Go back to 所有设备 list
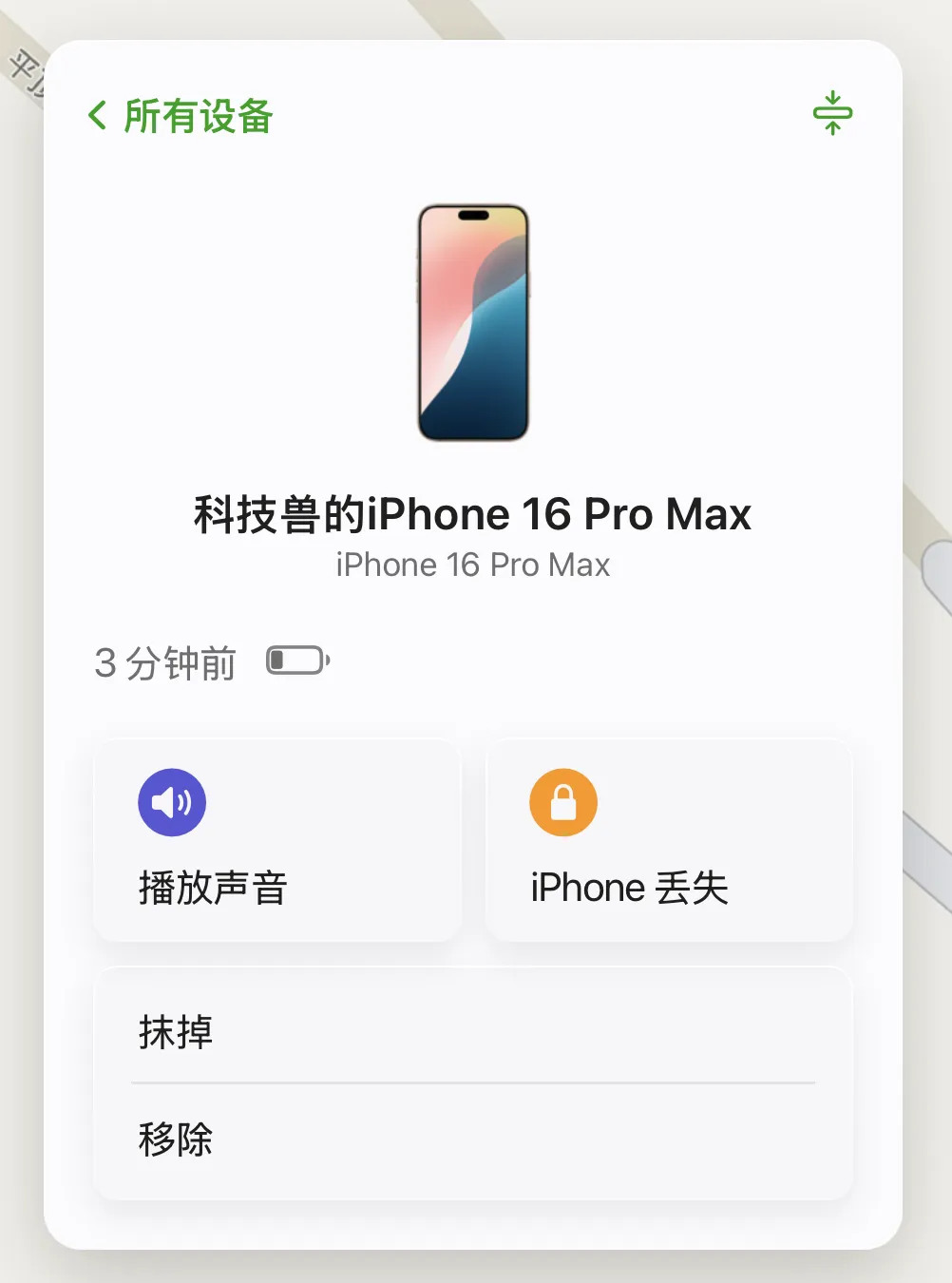 coord(181,117)
